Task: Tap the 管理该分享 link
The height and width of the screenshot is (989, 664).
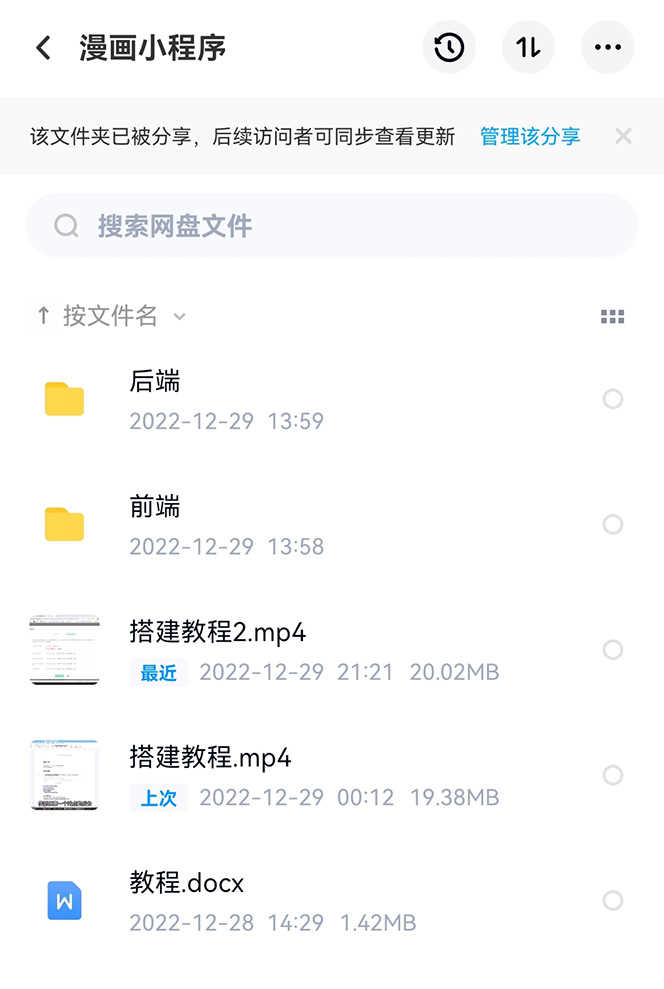Action: (x=530, y=136)
